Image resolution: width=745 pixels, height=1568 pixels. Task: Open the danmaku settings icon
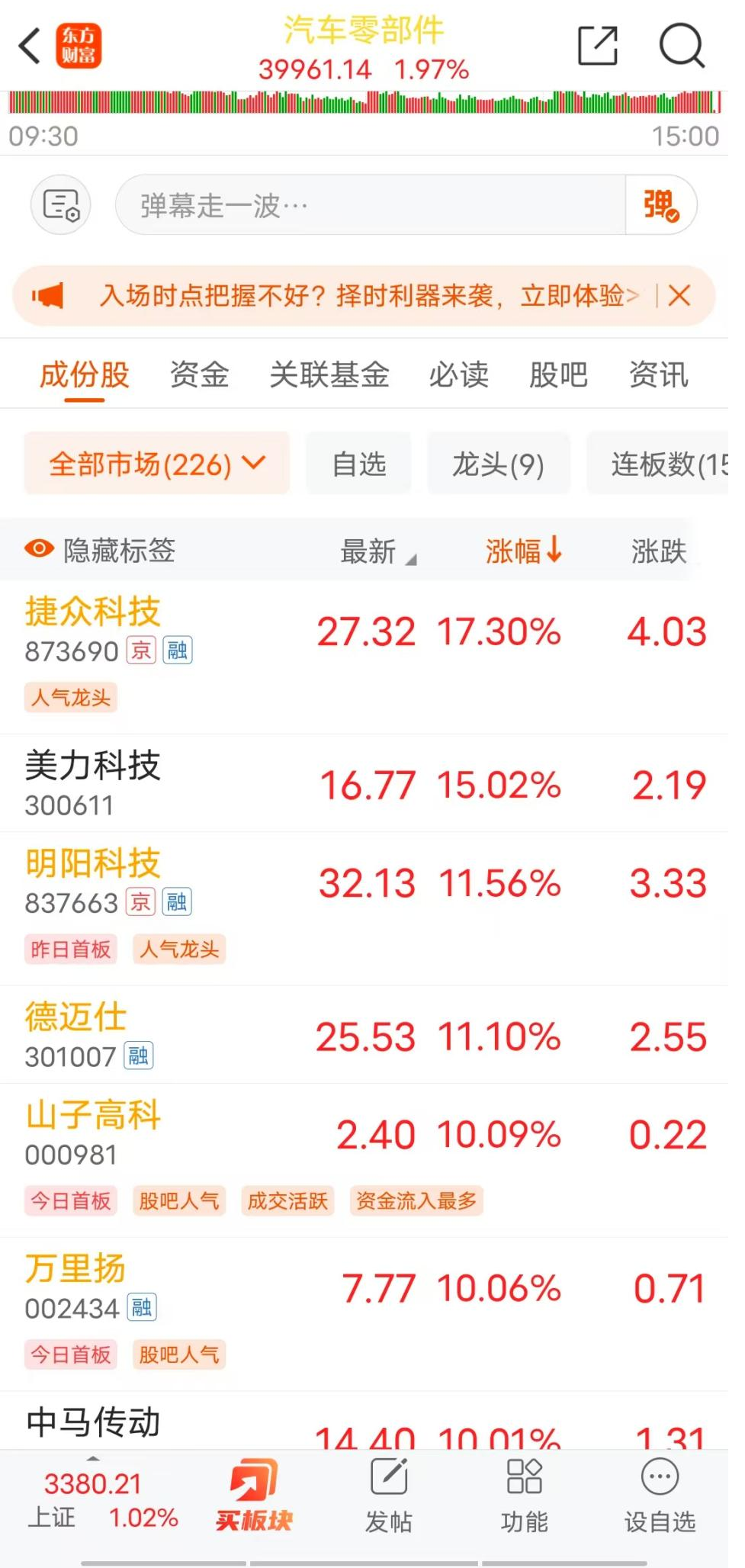pyautogui.click(x=61, y=205)
